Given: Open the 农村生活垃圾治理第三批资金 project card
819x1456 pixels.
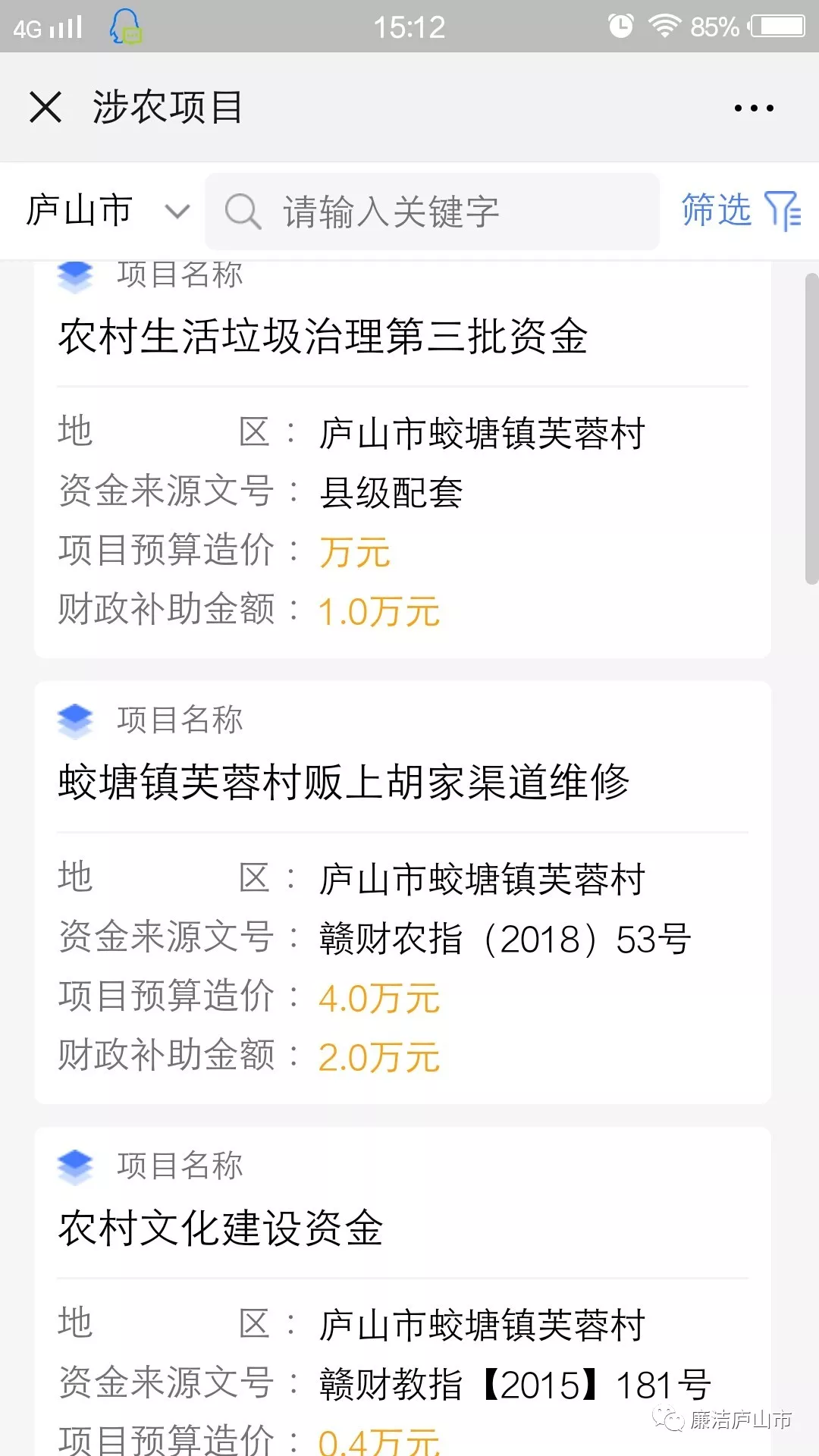Looking at the screenshot, I should [x=403, y=460].
